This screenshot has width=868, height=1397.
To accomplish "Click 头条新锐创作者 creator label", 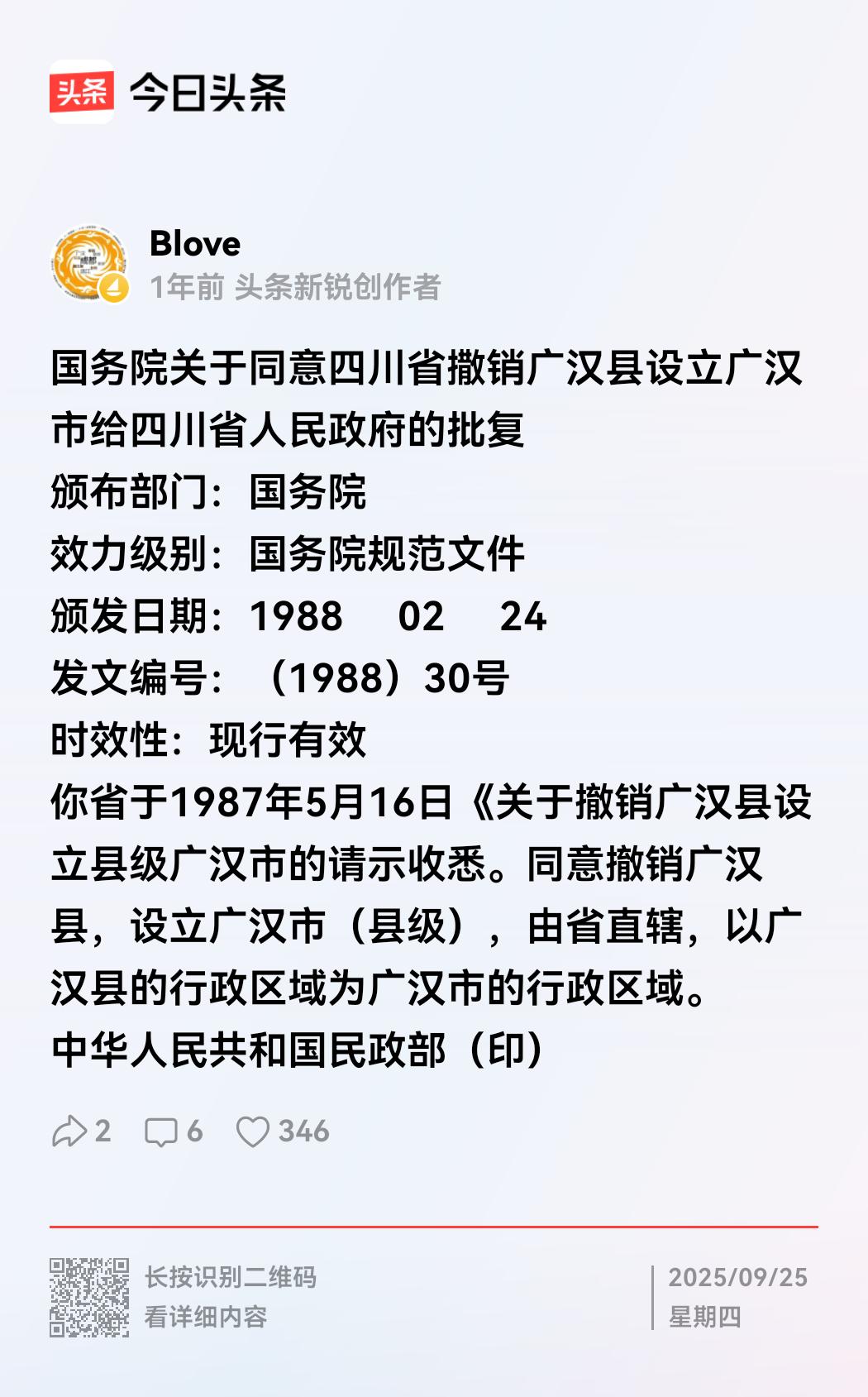I will (339, 284).
